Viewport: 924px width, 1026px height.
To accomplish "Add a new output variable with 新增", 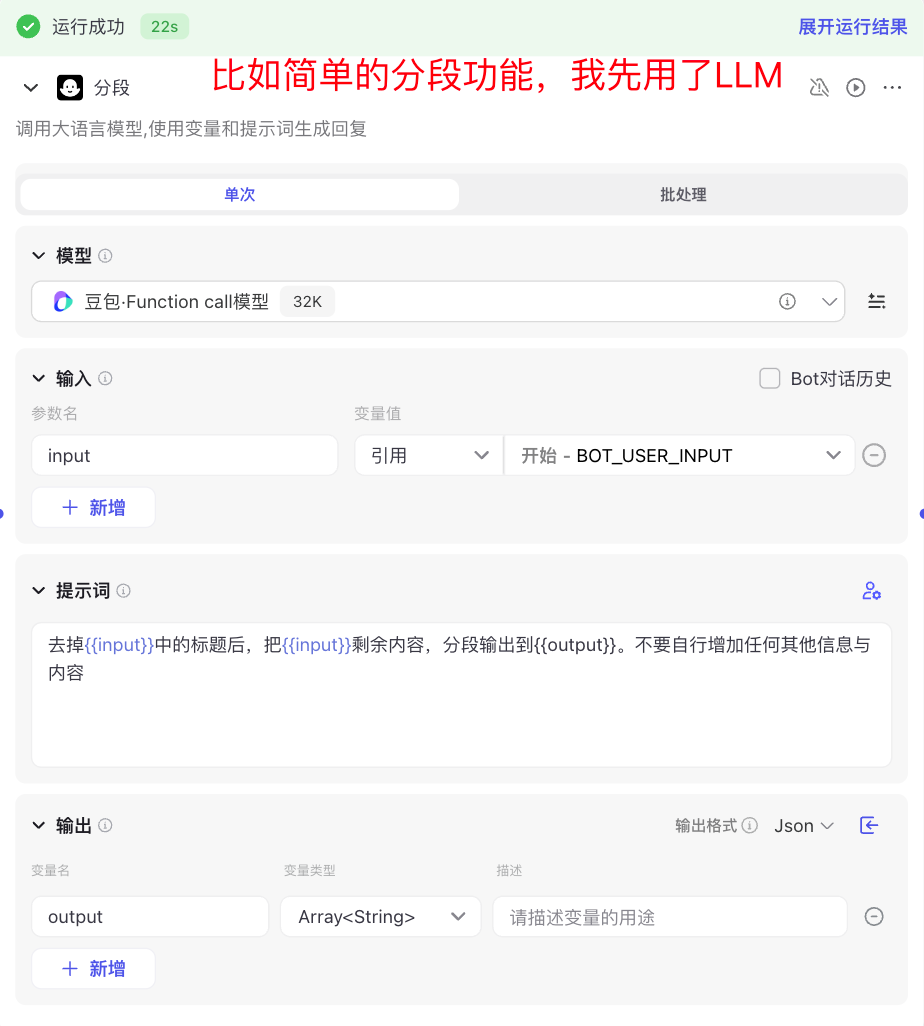I will (x=94, y=968).
